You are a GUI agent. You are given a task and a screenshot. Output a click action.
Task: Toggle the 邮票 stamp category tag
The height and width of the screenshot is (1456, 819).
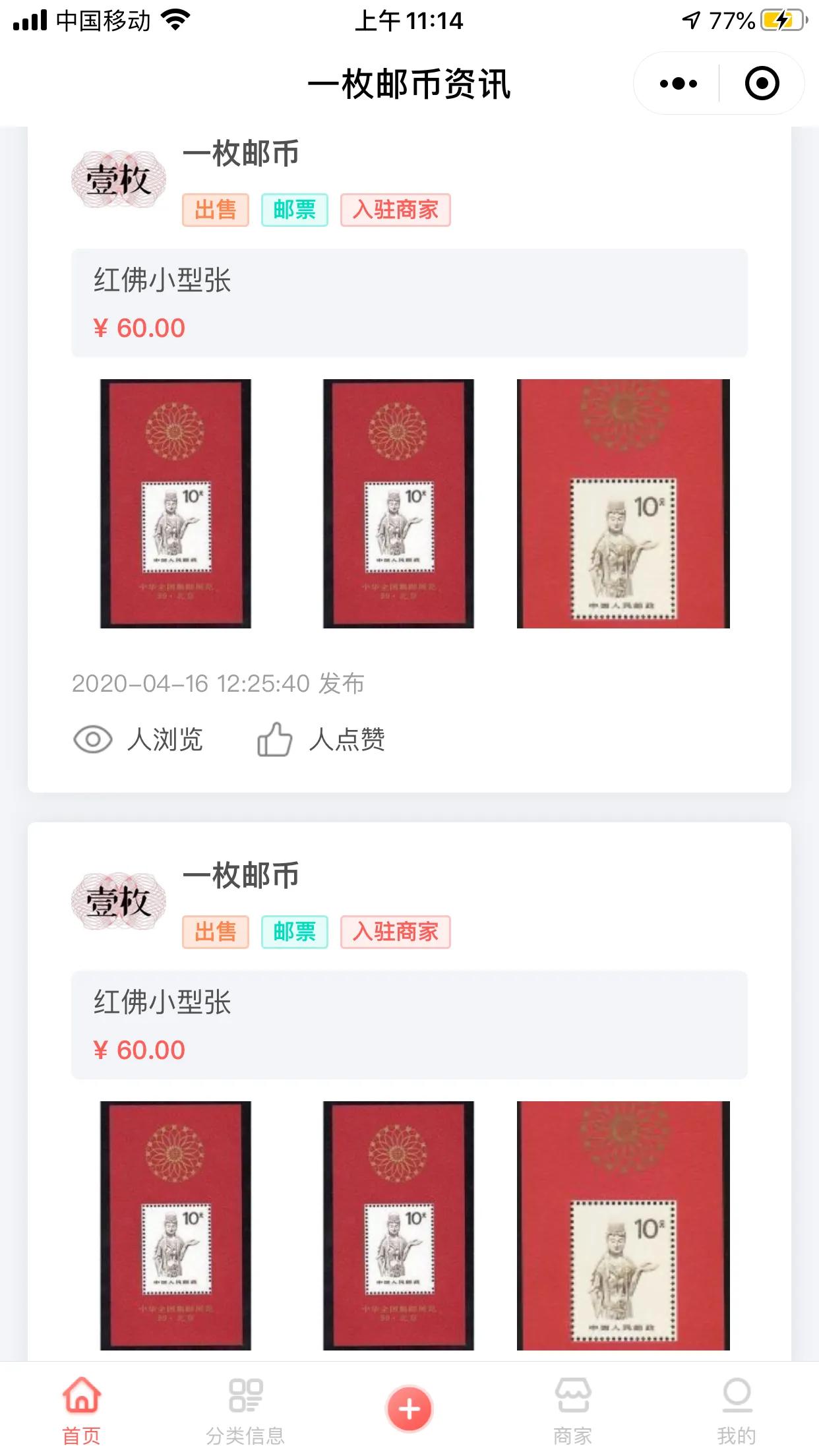(x=295, y=210)
